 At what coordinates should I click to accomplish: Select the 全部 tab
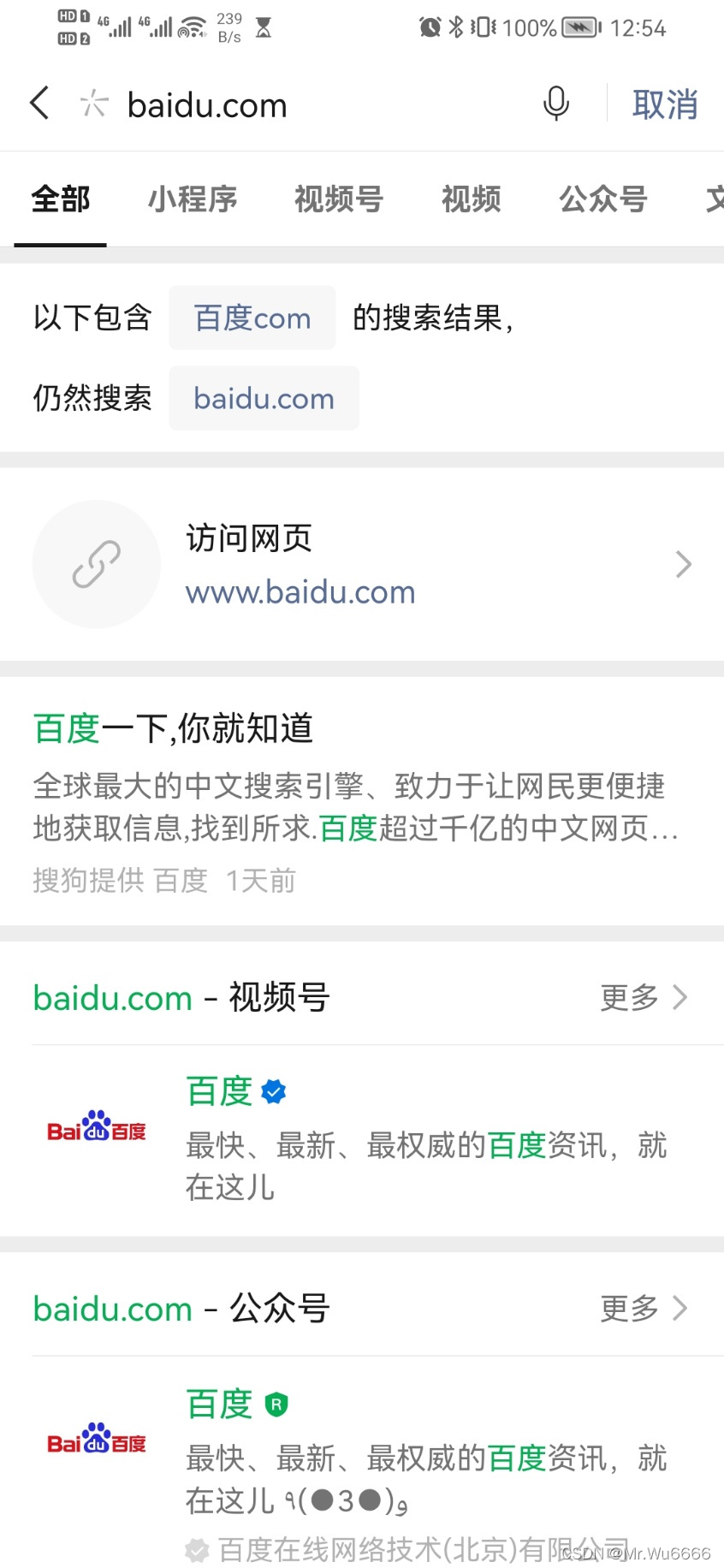pyautogui.click(x=60, y=199)
